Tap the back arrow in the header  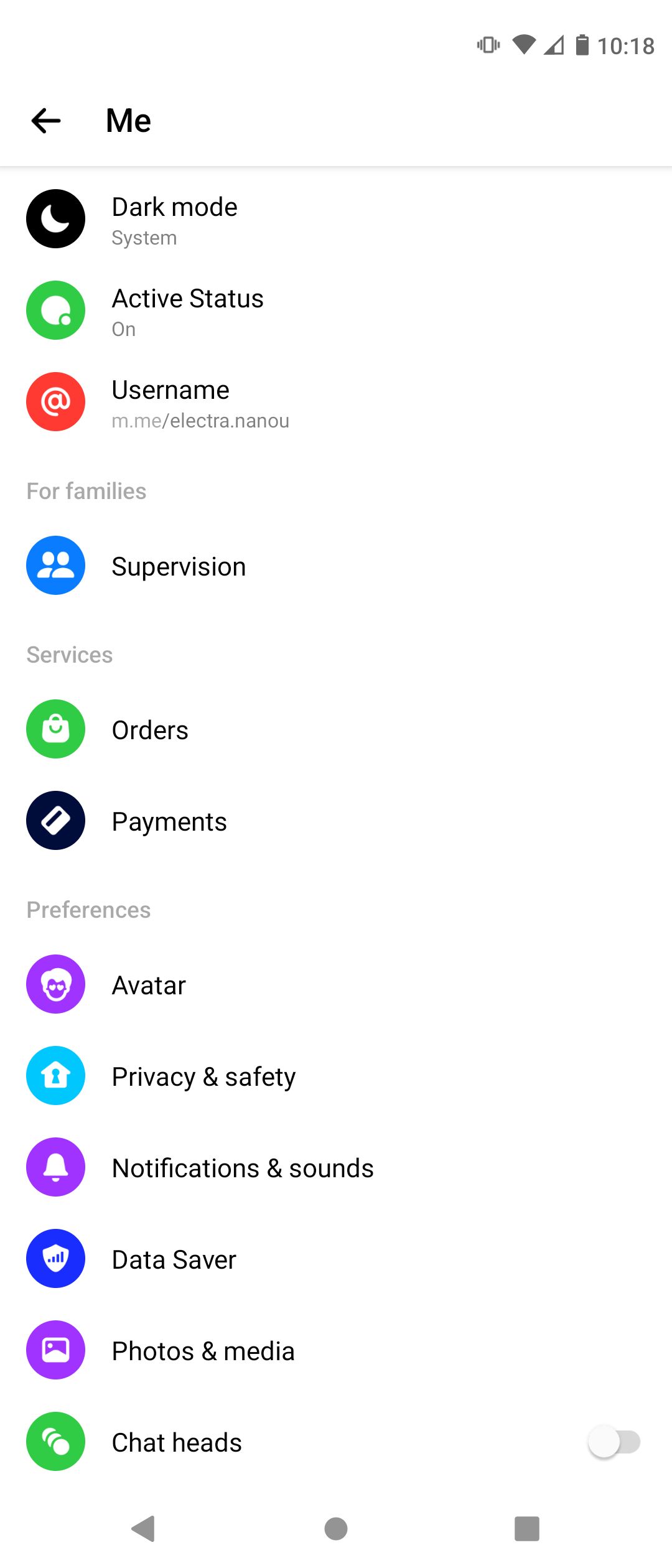coord(45,121)
